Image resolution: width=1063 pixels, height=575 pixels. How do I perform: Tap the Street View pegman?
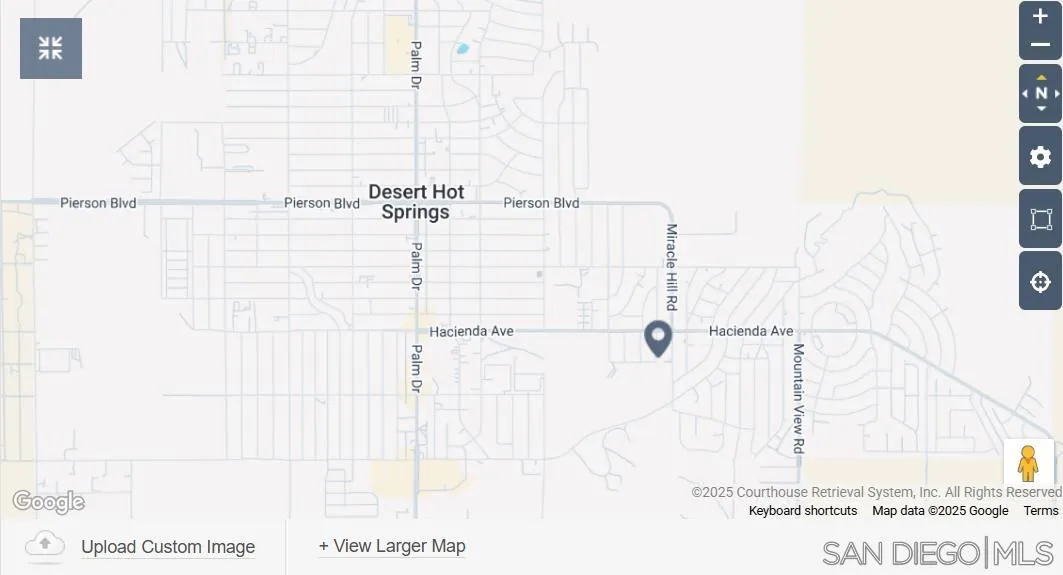tap(1028, 464)
